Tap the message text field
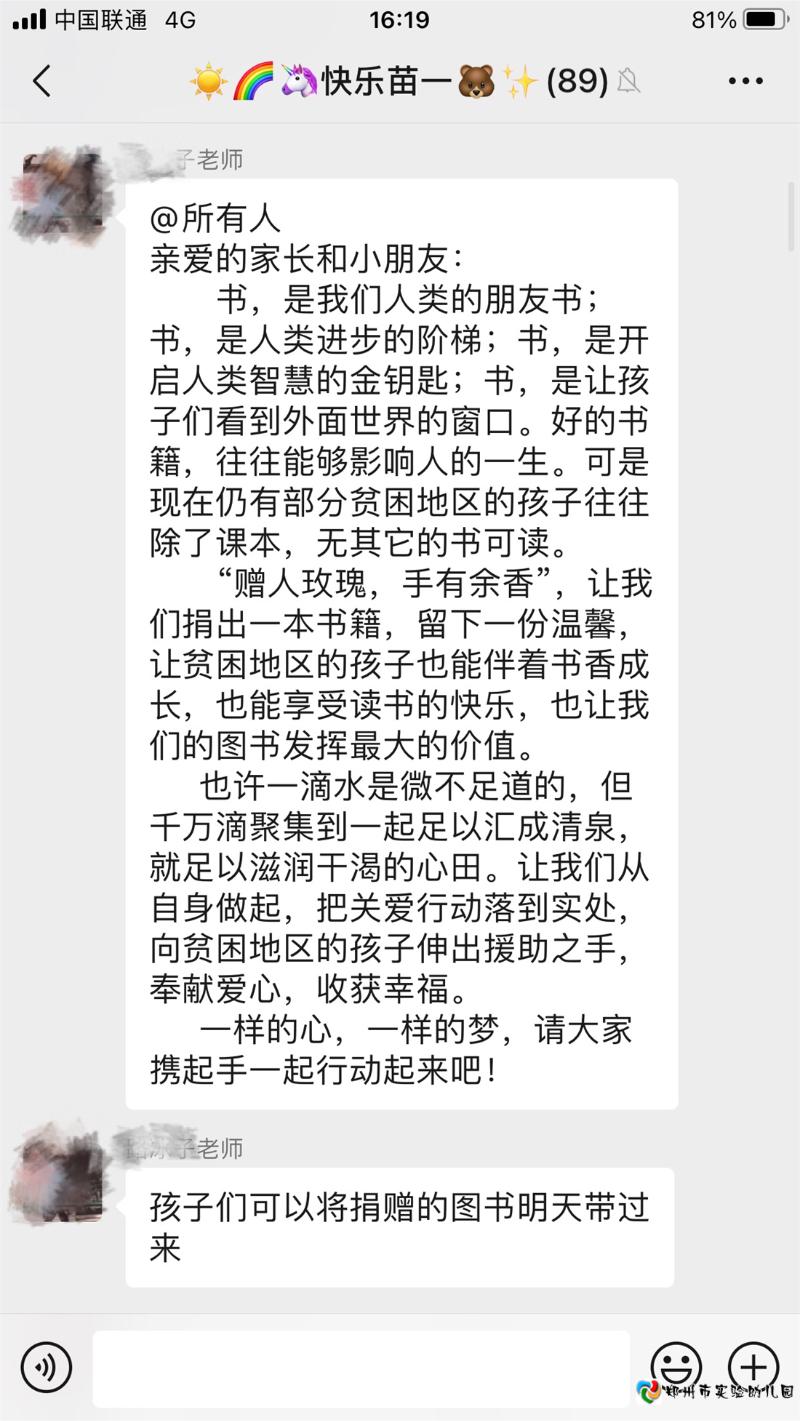The height and width of the screenshot is (1421, 800). (x=362, y=1367)
